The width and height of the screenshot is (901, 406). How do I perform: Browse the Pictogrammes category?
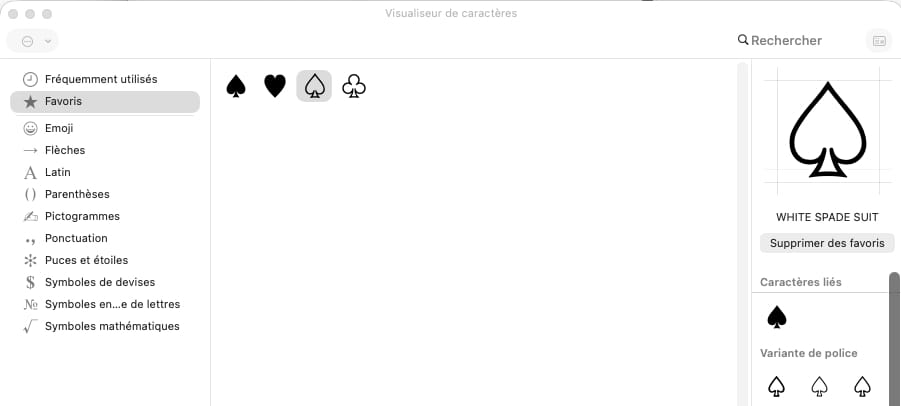[81, 216]
